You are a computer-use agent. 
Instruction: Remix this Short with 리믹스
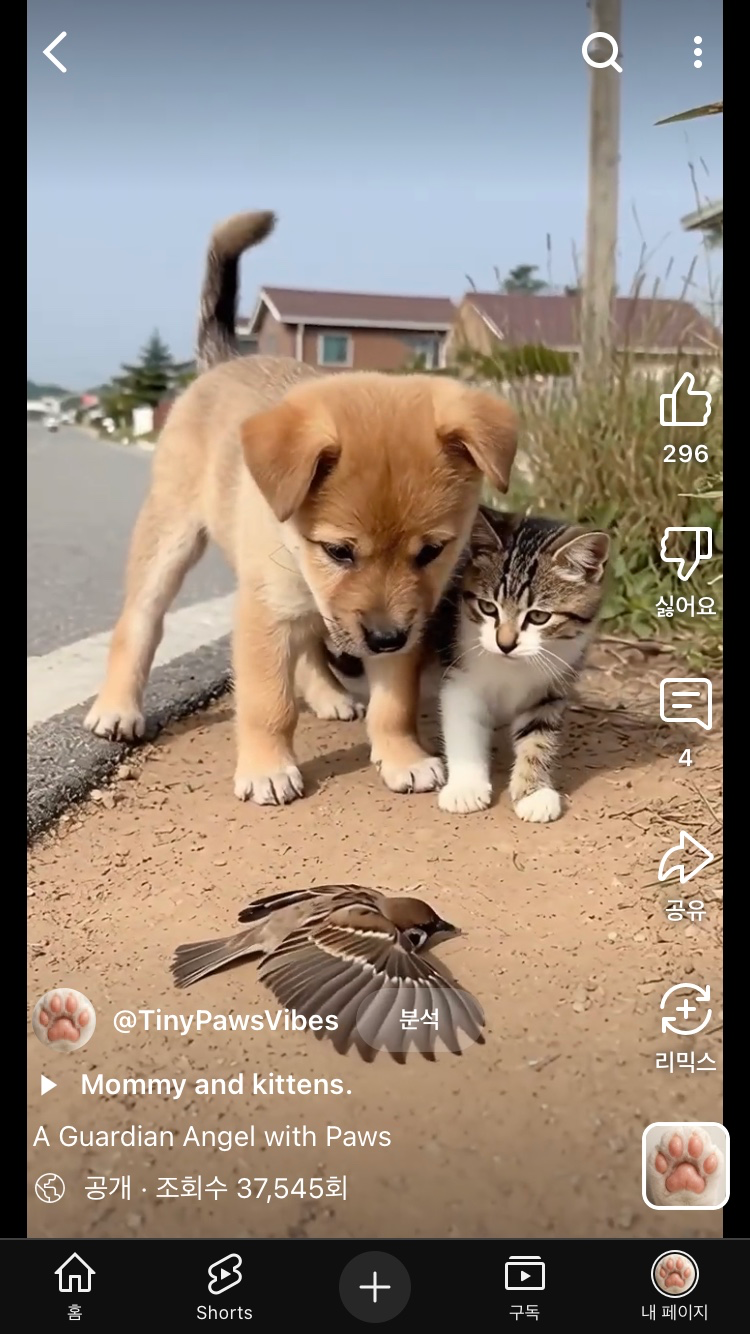pos(686,1010)
